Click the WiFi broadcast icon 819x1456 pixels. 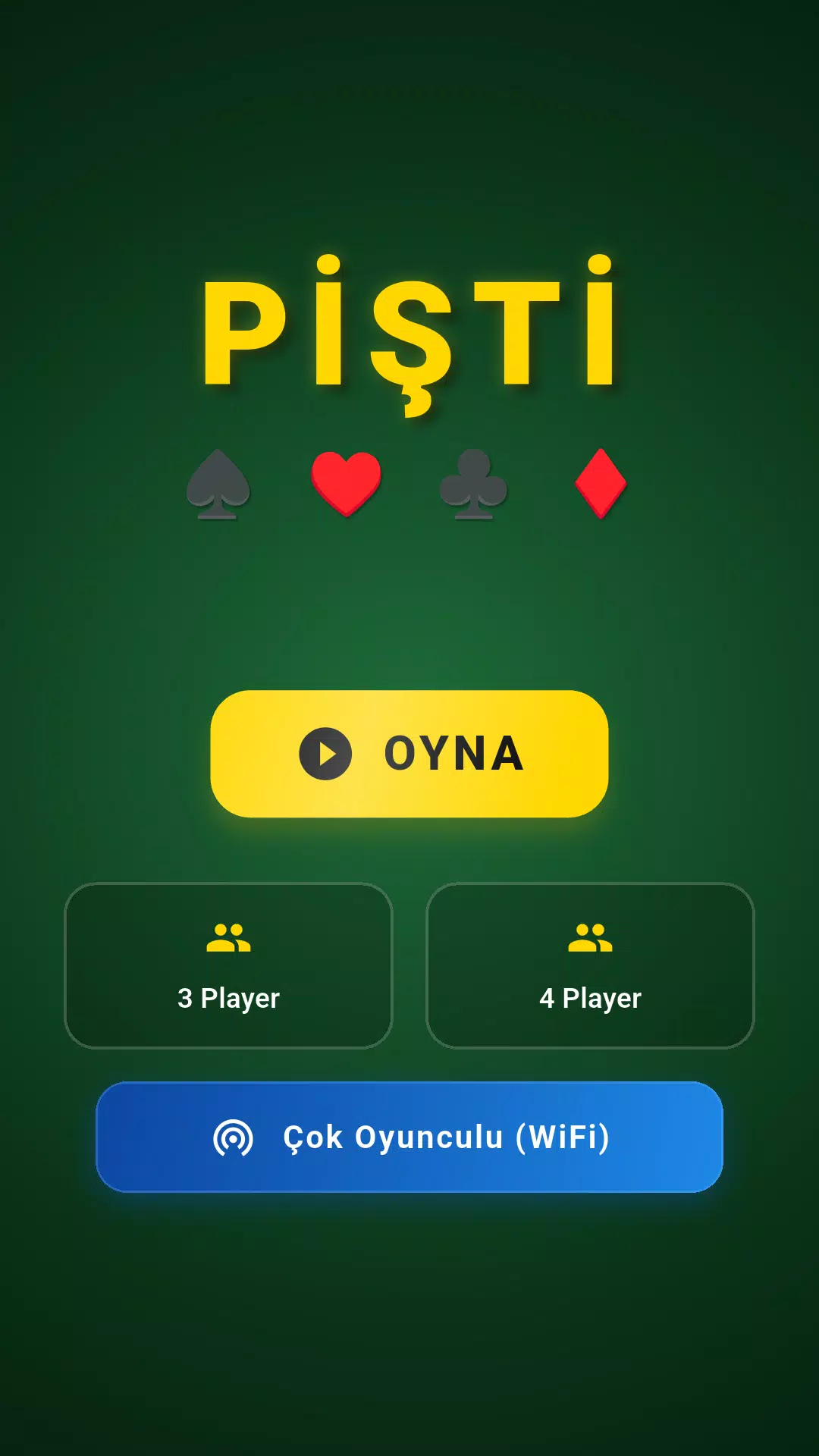point(235,1137)
